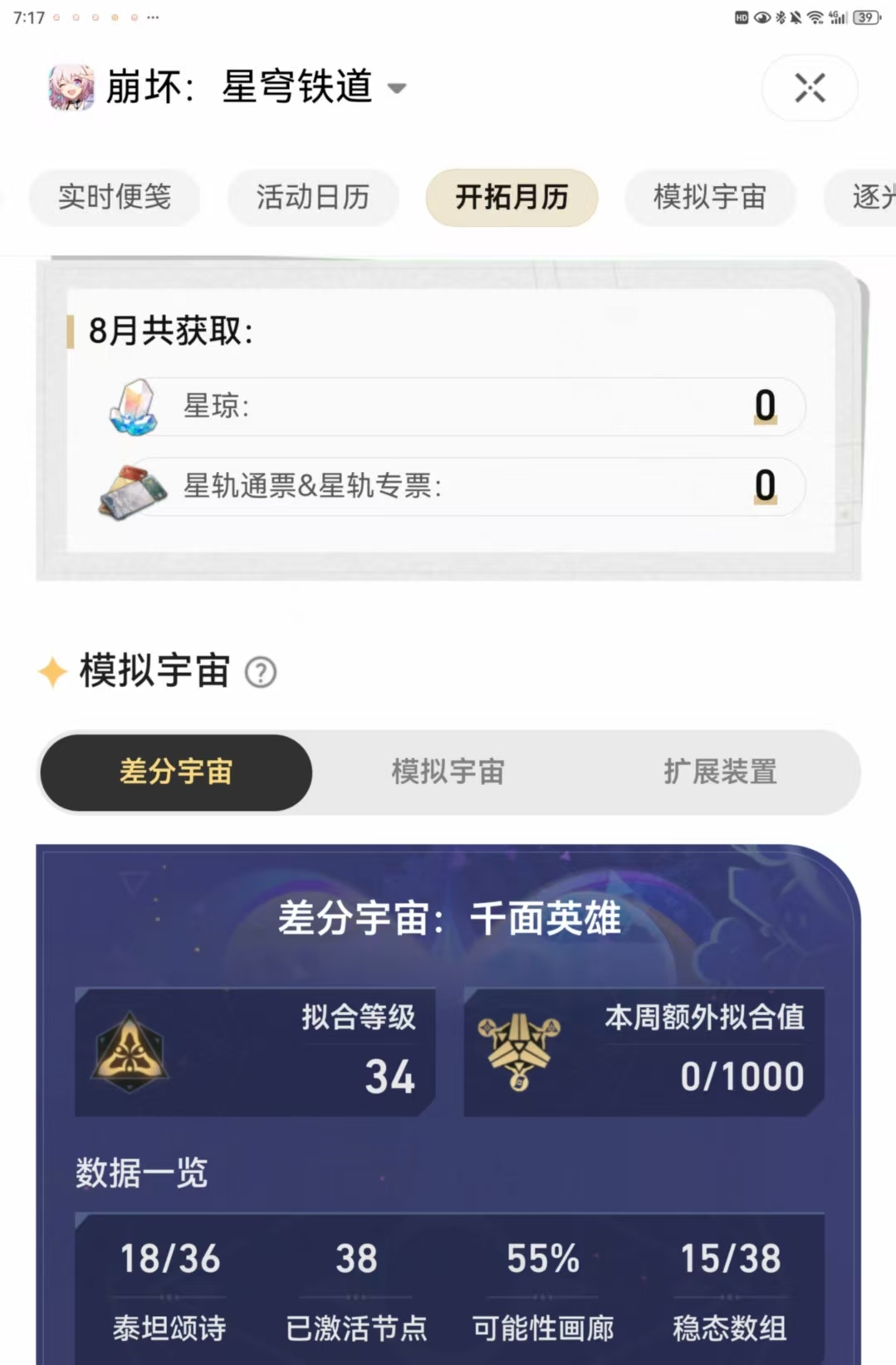Select 差分宇宙 segment

[176, 772]
